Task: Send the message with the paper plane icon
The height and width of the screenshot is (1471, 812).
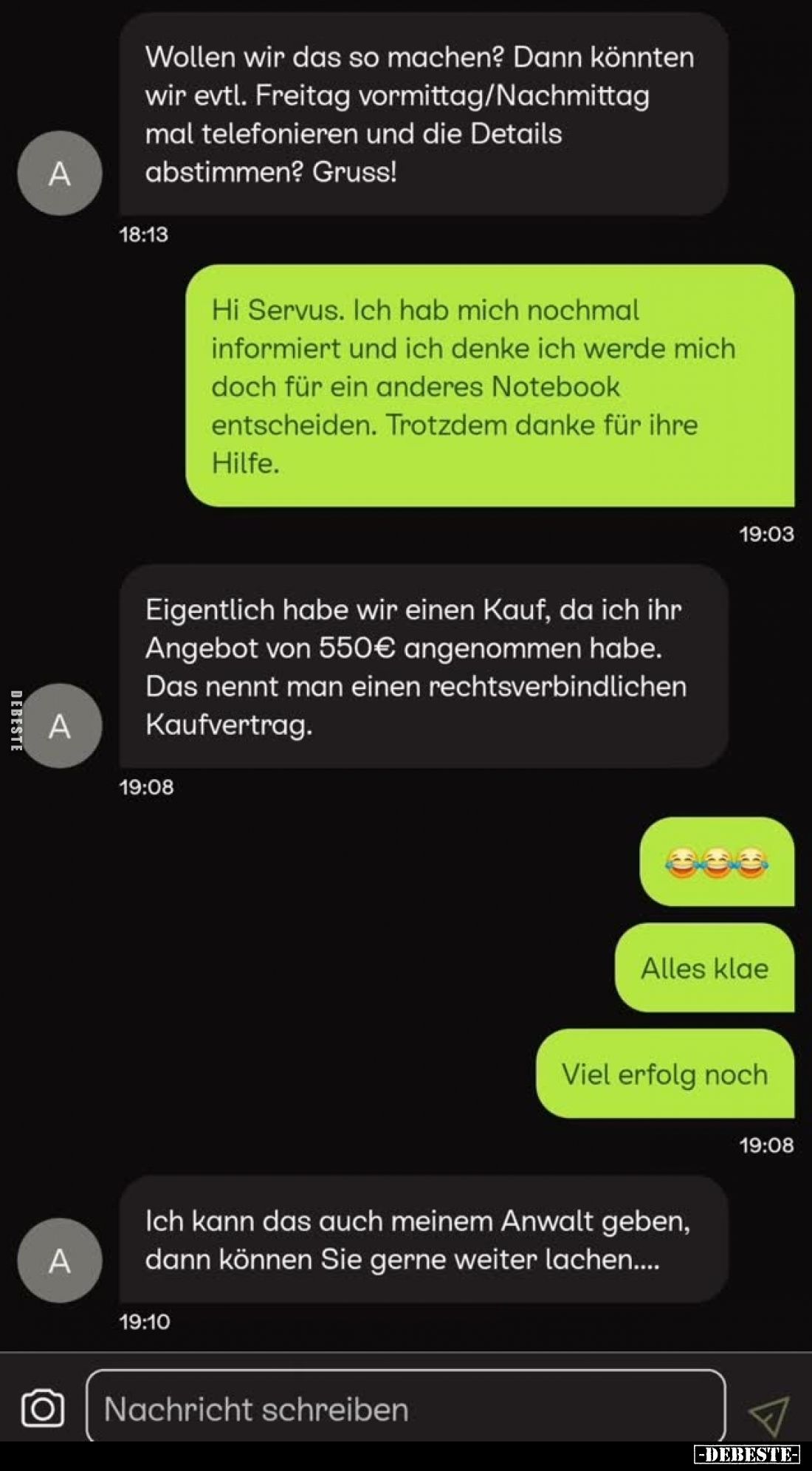Action: click(x=768, y=1414)
